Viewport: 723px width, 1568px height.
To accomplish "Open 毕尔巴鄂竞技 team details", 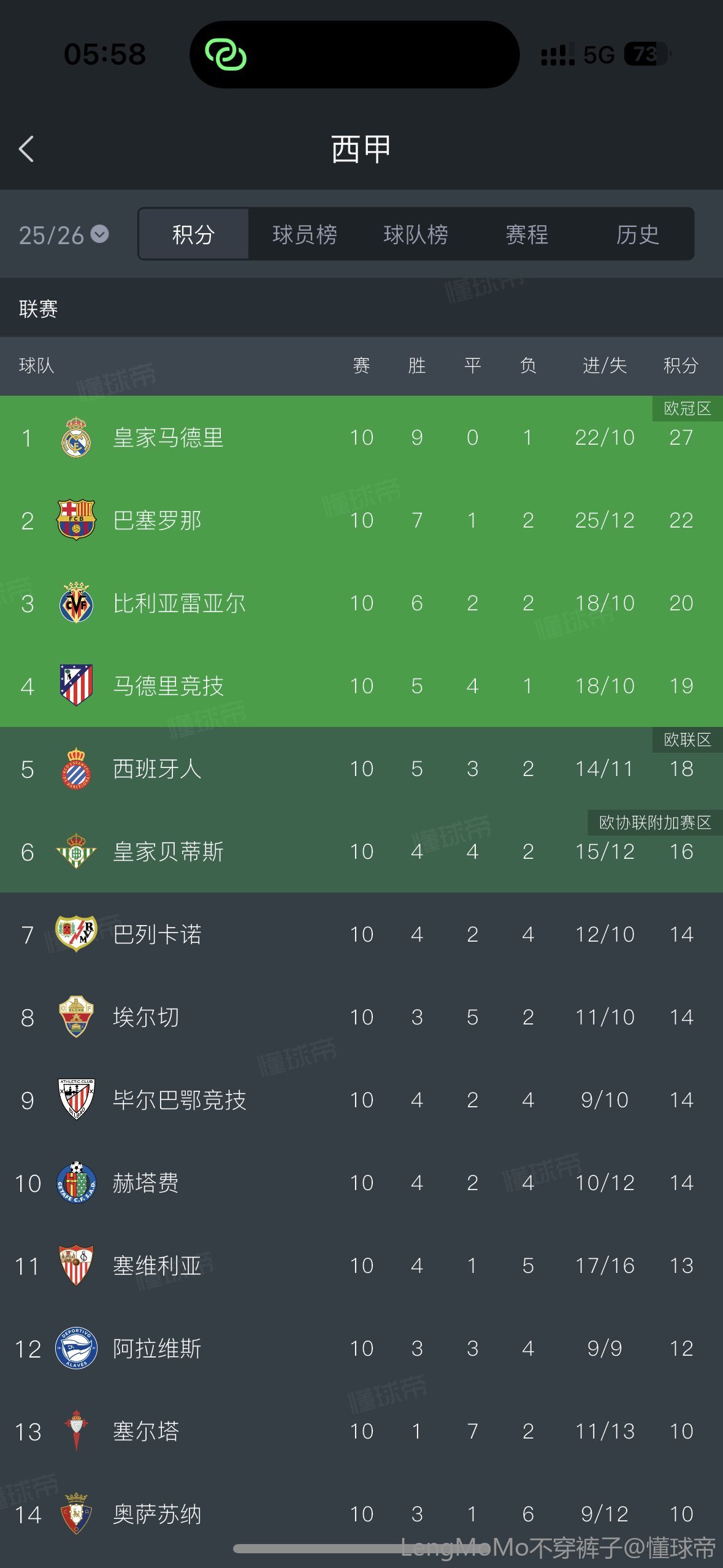I will click(x=179, y=1100).
